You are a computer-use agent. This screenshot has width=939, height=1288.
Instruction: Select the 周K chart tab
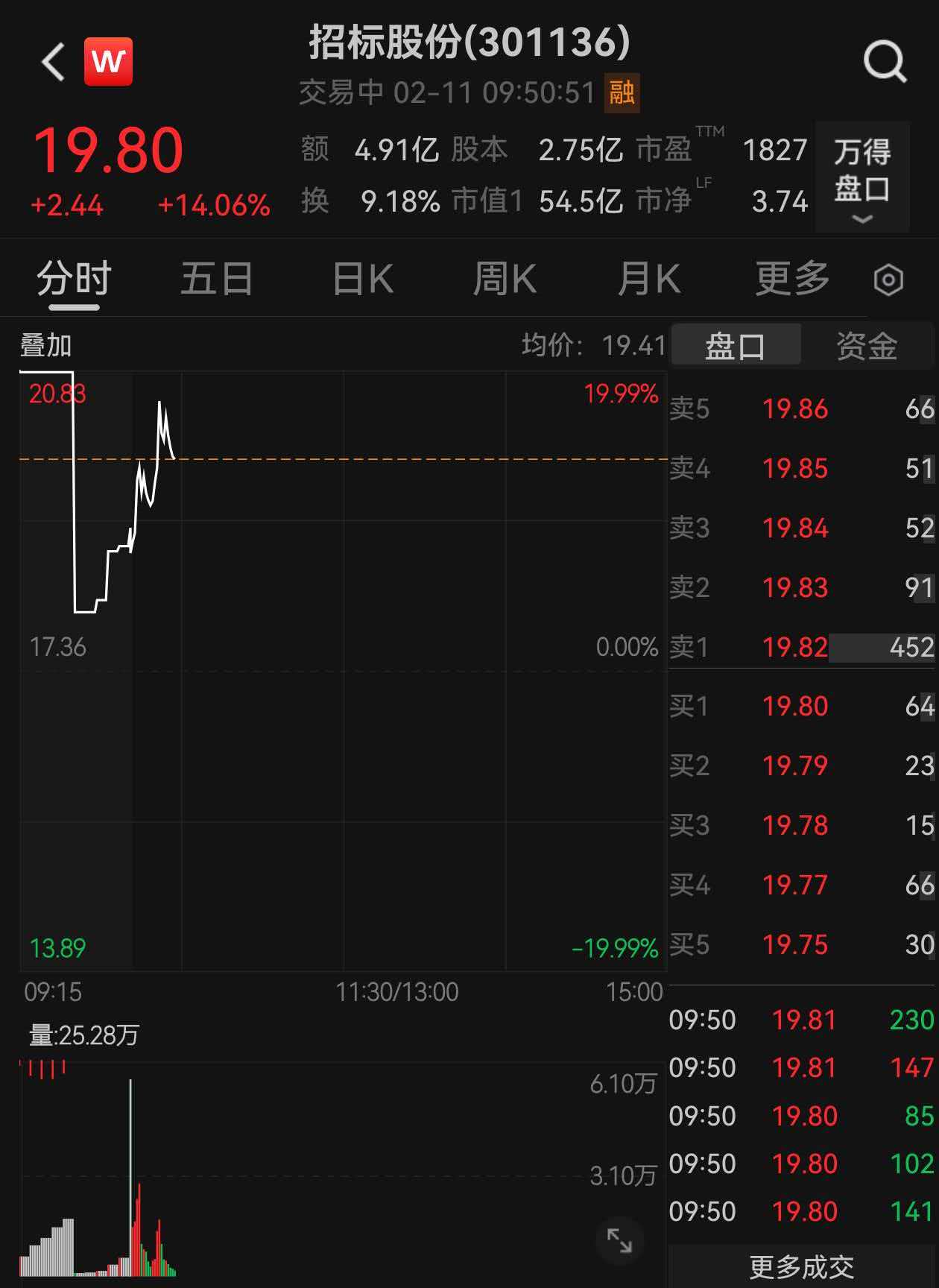(505, 279)
